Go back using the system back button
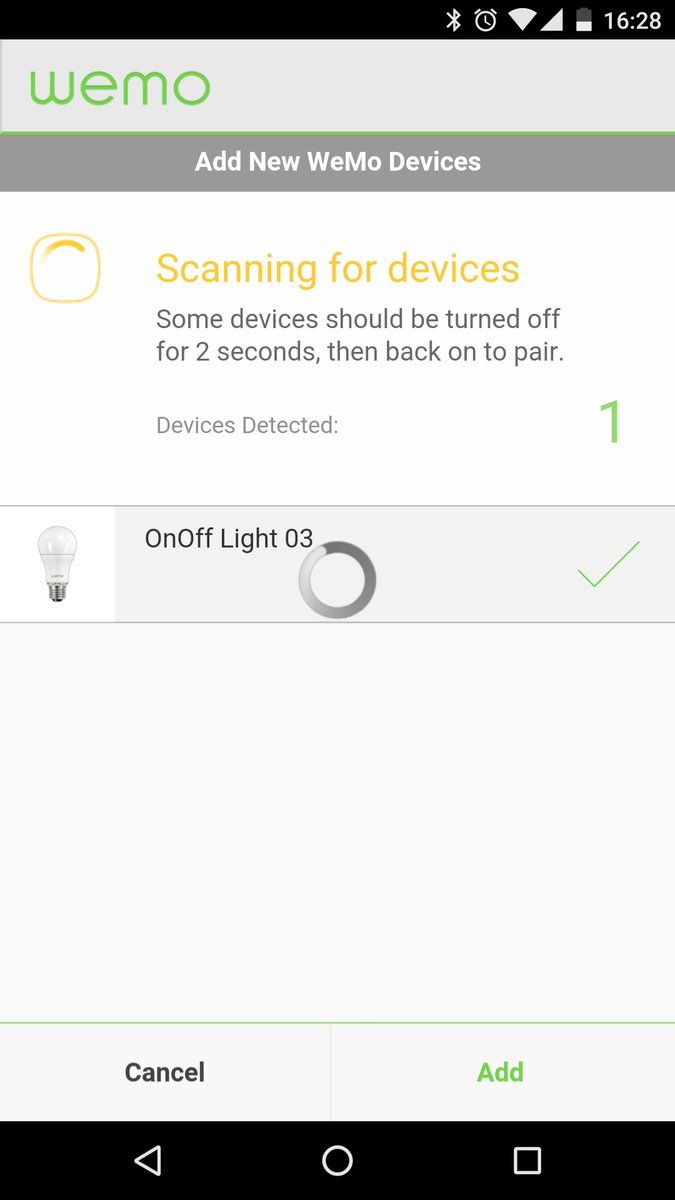This screenshot has width=675, height=1200. click(148, 1160)
